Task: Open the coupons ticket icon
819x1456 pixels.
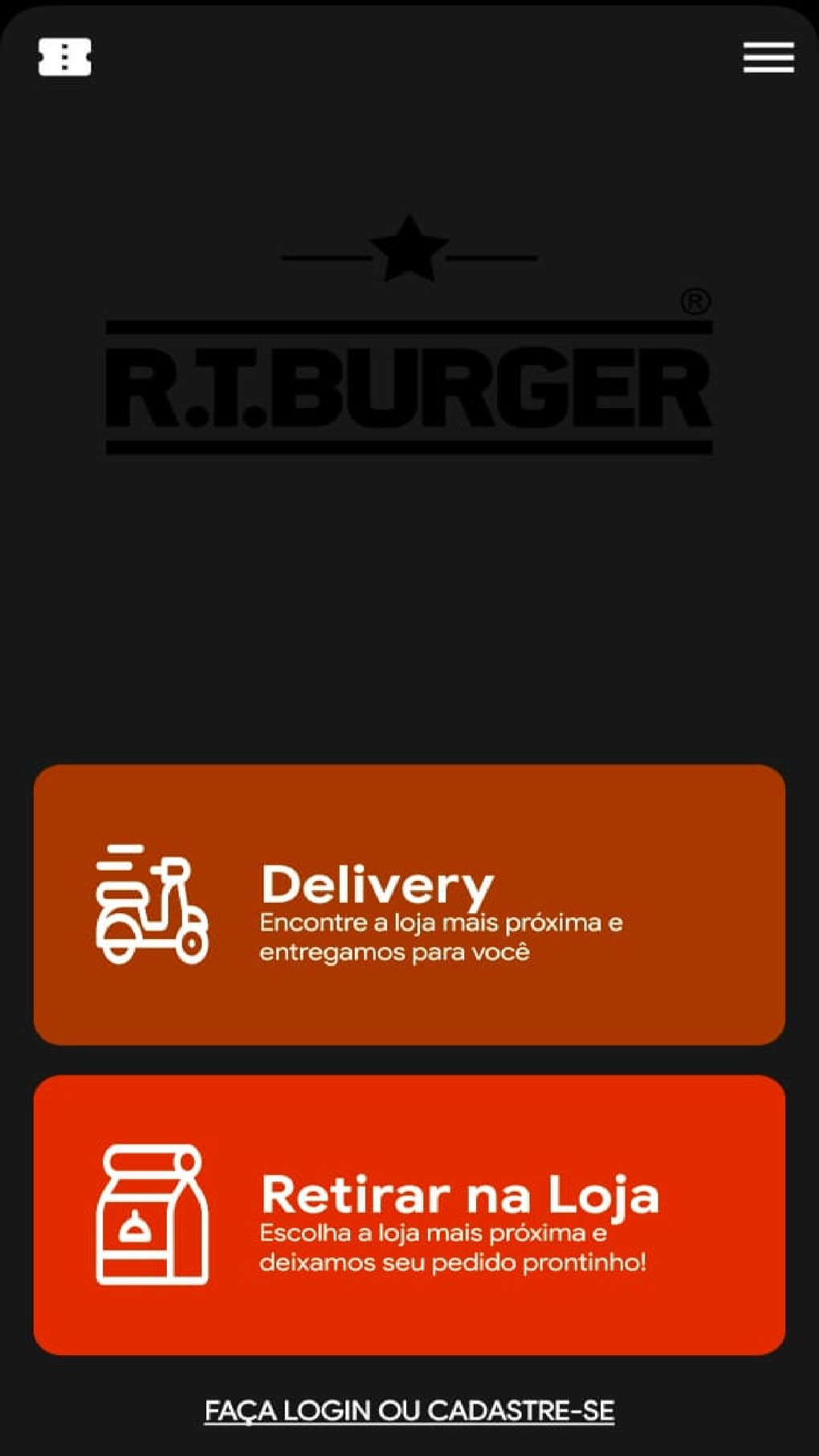Action: [65, 57]
